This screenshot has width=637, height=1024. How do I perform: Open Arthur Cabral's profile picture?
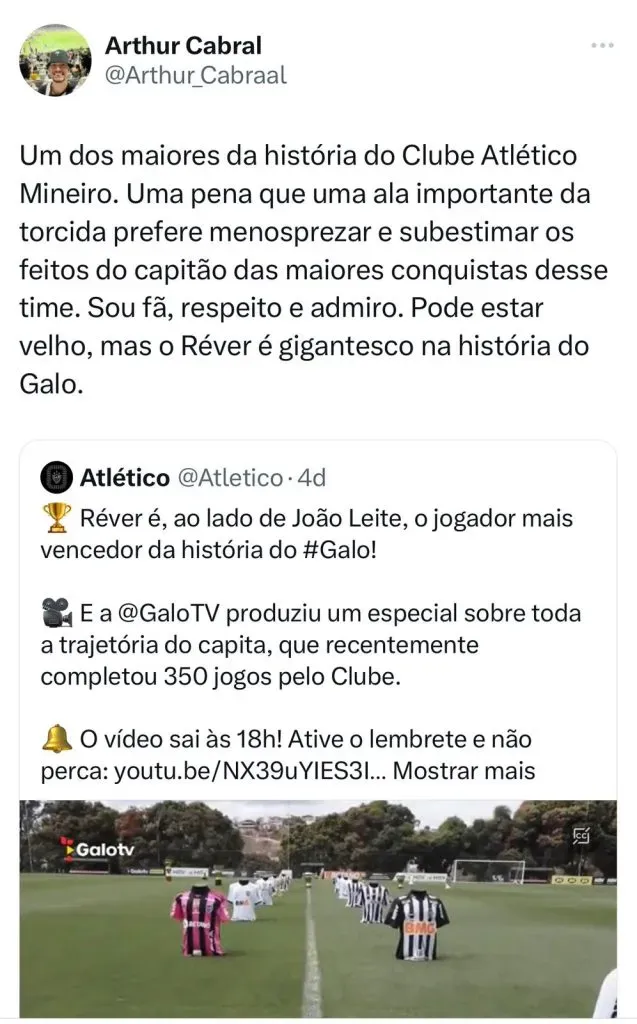[x=55, y=60]
